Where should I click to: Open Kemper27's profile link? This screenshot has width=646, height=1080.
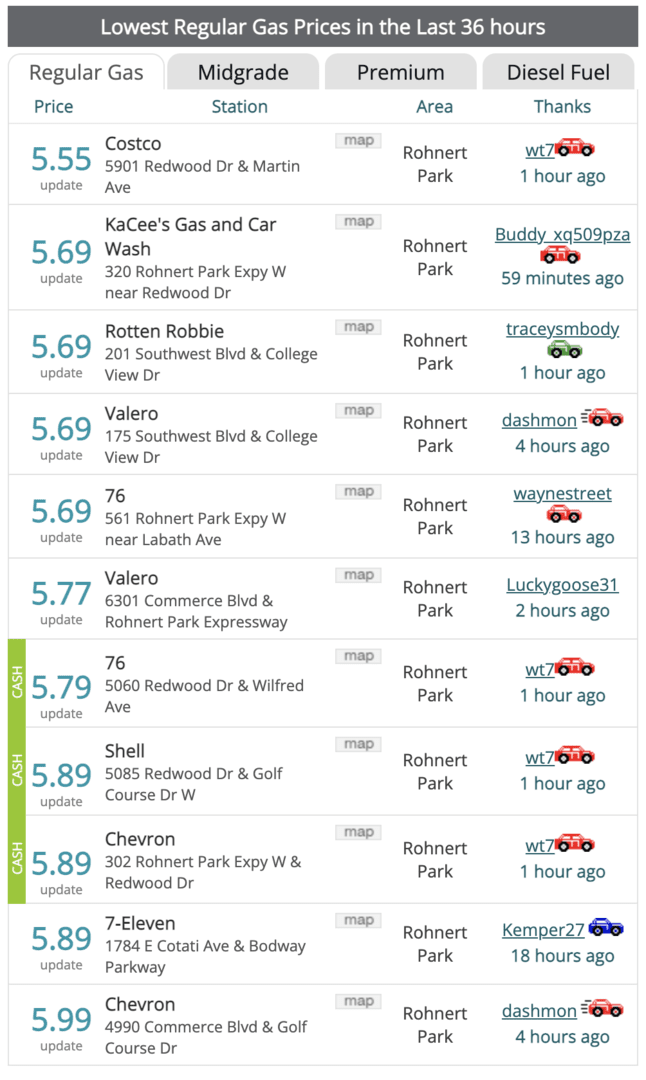coord(543,930)
